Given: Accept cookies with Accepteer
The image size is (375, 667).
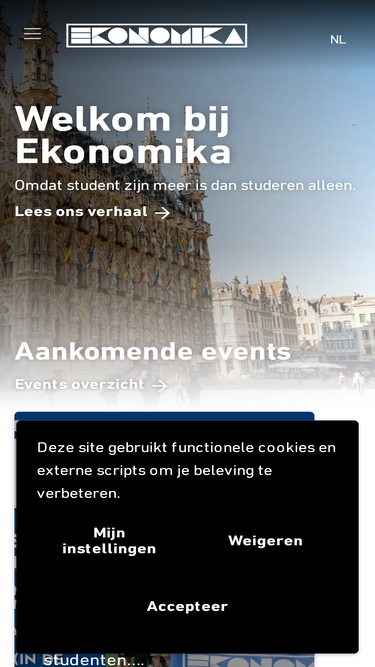Looking at the screenshot, I should pos(187,607).
